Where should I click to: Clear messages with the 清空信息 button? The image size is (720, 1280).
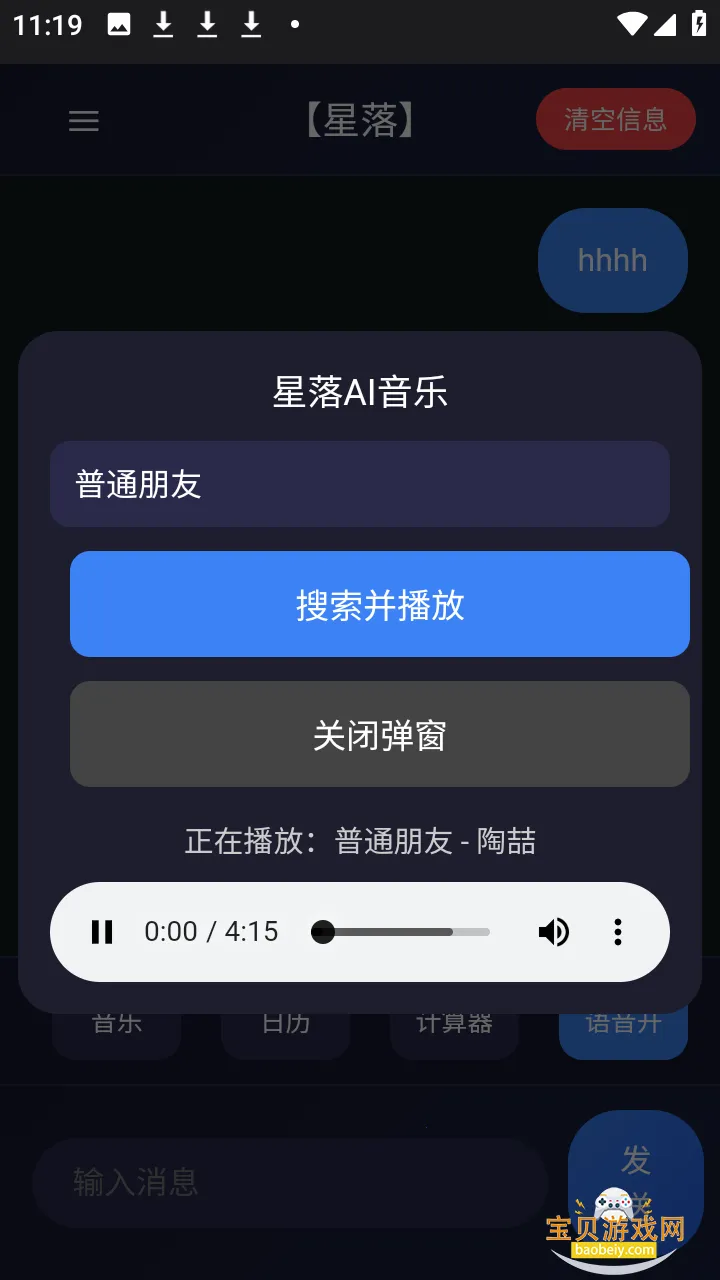(615, 118)
